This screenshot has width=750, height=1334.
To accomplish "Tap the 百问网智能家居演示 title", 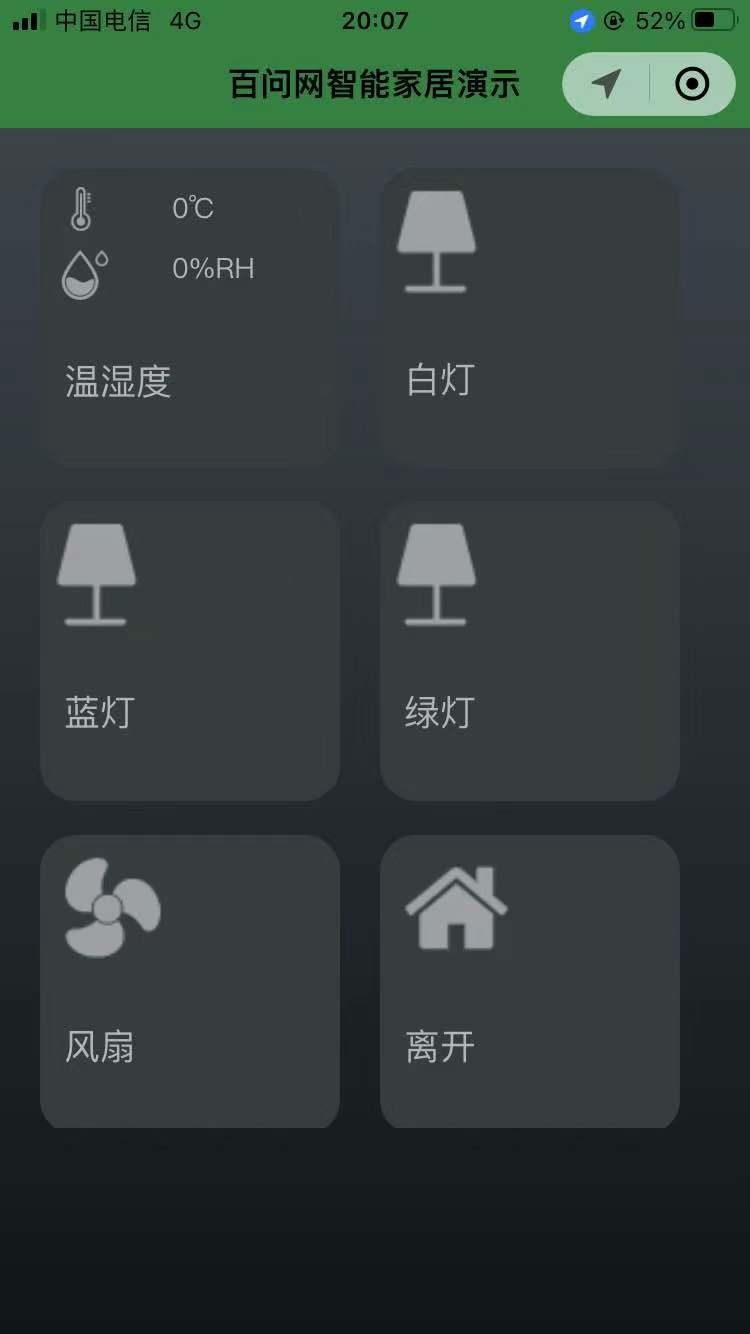I will 375,85.
